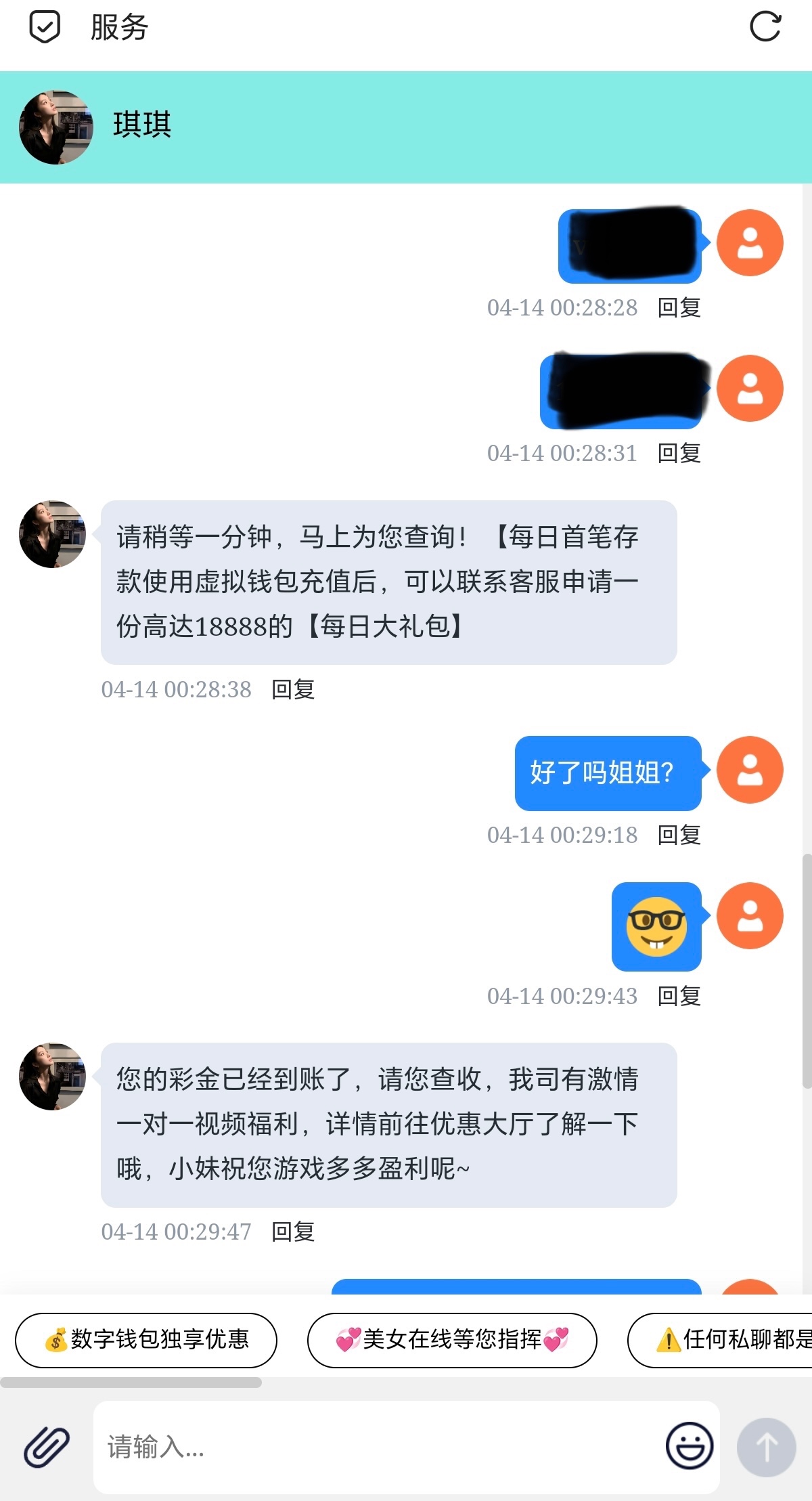Viewport: 812px width, 1501px height.
Task: Open 琪琪's avatar in the header
Action: pyautogui.click(x=55, y=127)
